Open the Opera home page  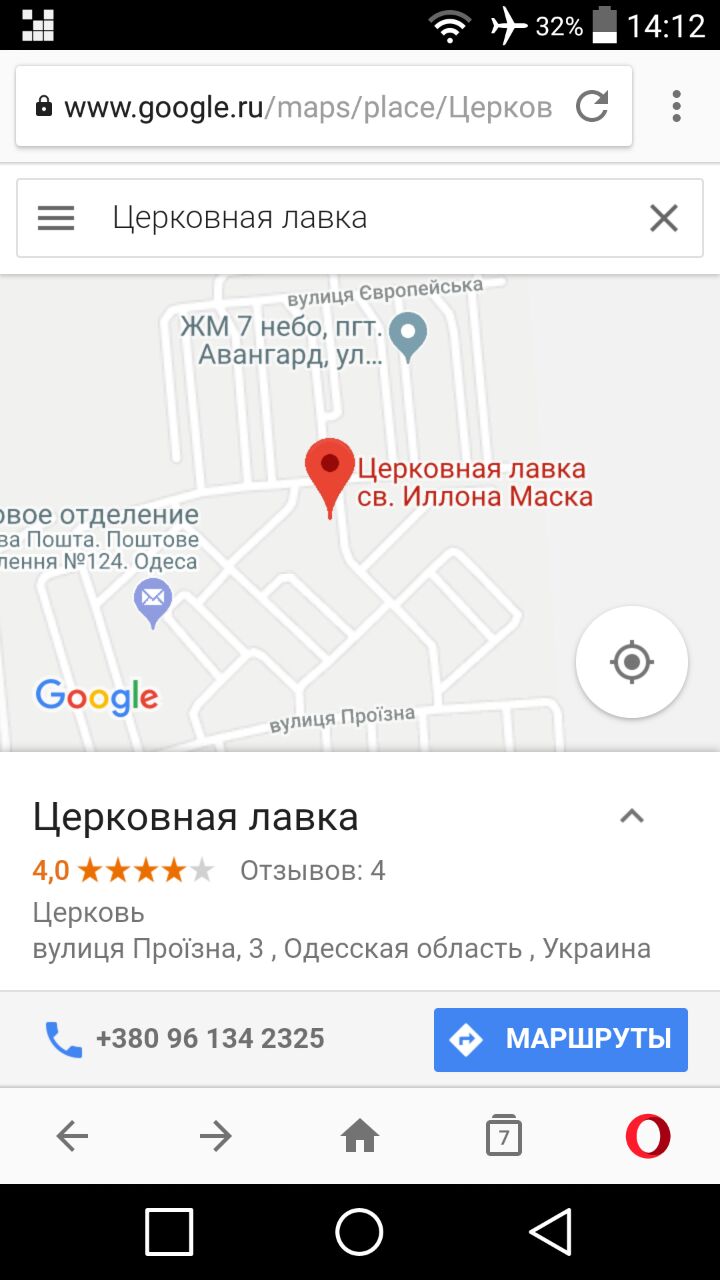tap(360, 1135)
